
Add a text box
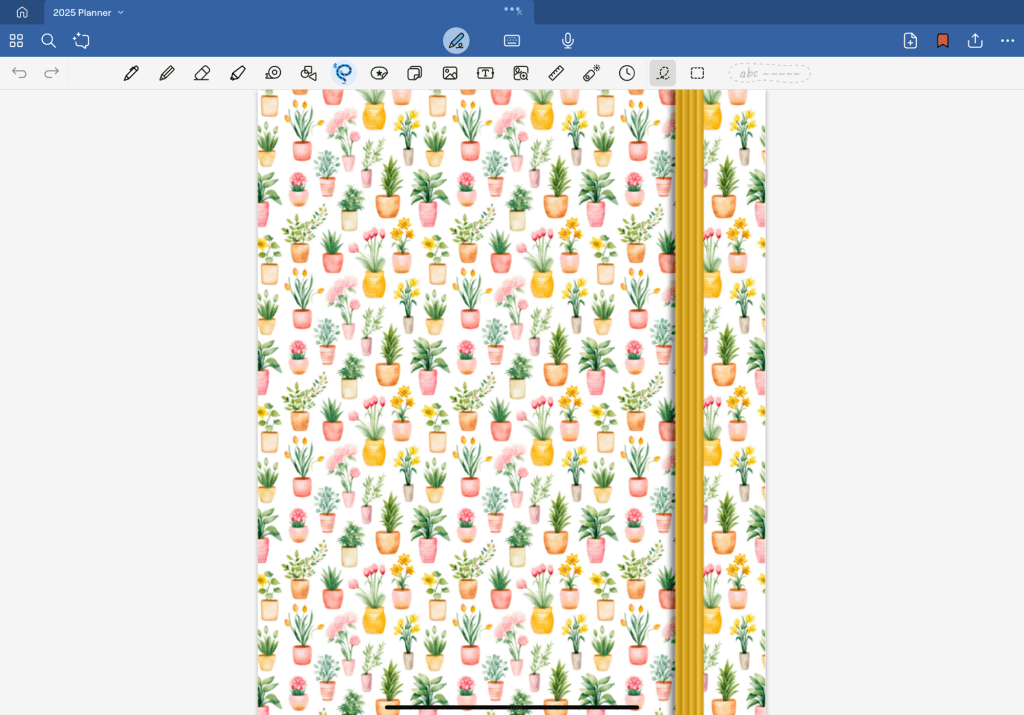[x=486, y=73]
